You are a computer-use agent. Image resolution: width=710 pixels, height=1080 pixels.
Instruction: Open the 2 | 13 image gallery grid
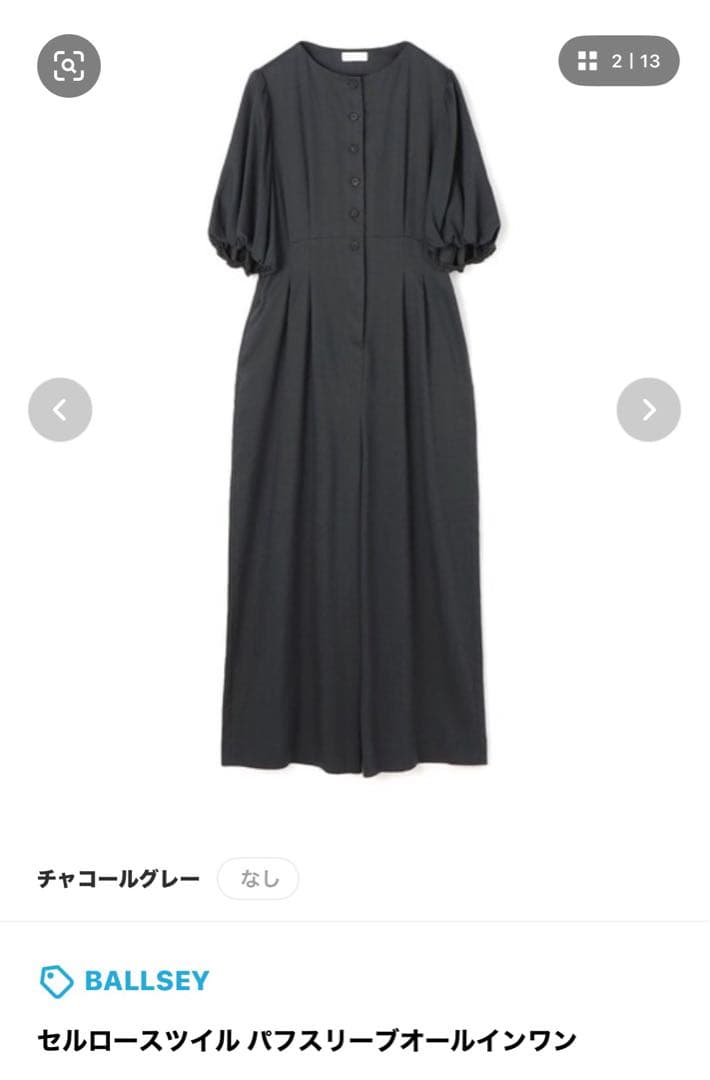coord(618,61)
